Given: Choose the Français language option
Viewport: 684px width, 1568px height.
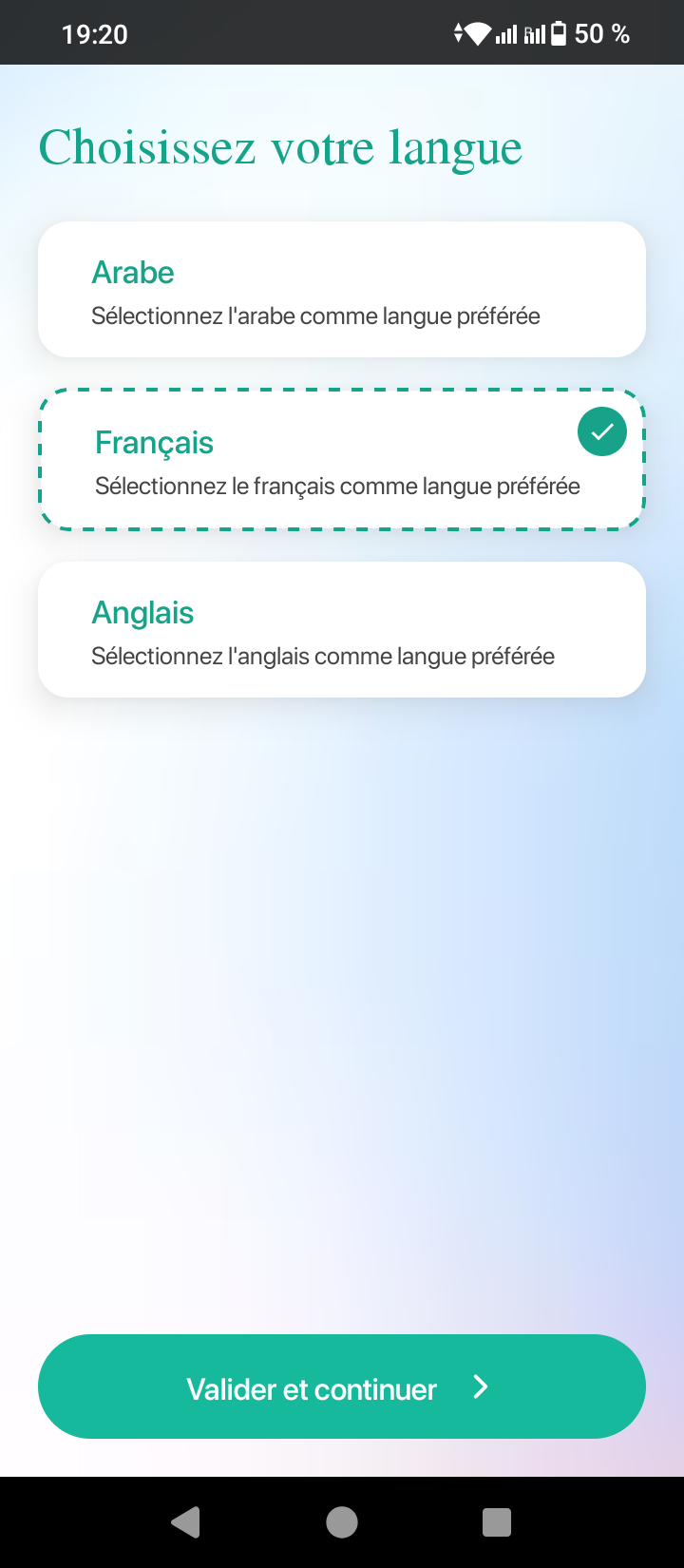Looking at the screenshot, I should coord(342,460).
